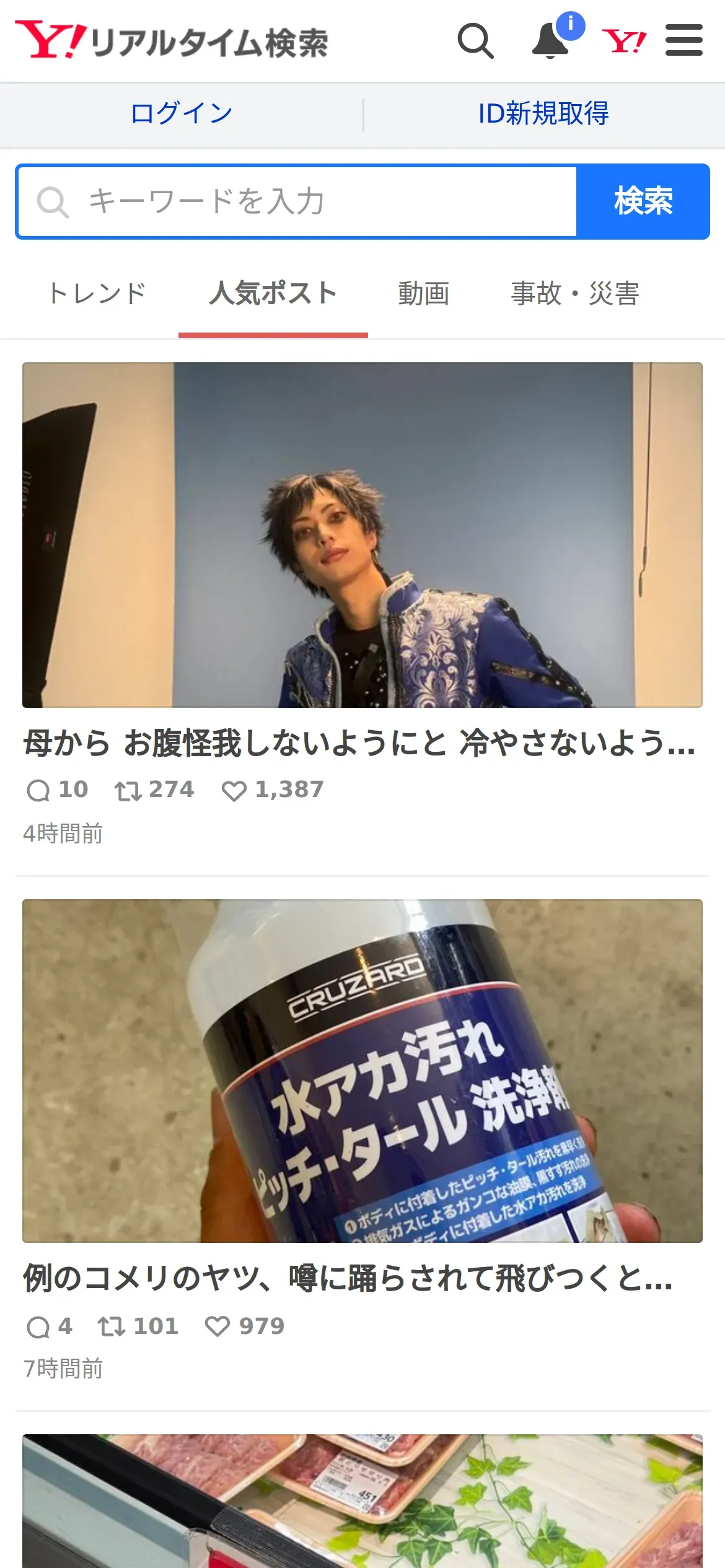Tap the ID新規取得 link
The image size is (725, 1568).
pyautogui.click(x=543, y=114)
